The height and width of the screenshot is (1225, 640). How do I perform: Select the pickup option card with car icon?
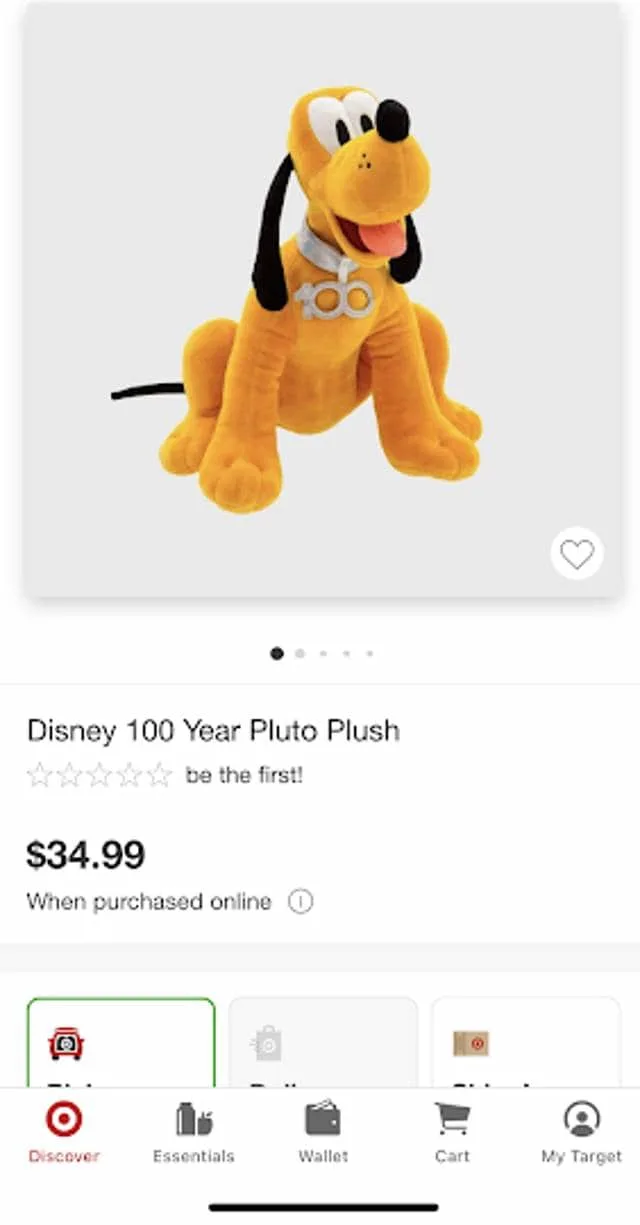click(x=121, y=1042)
